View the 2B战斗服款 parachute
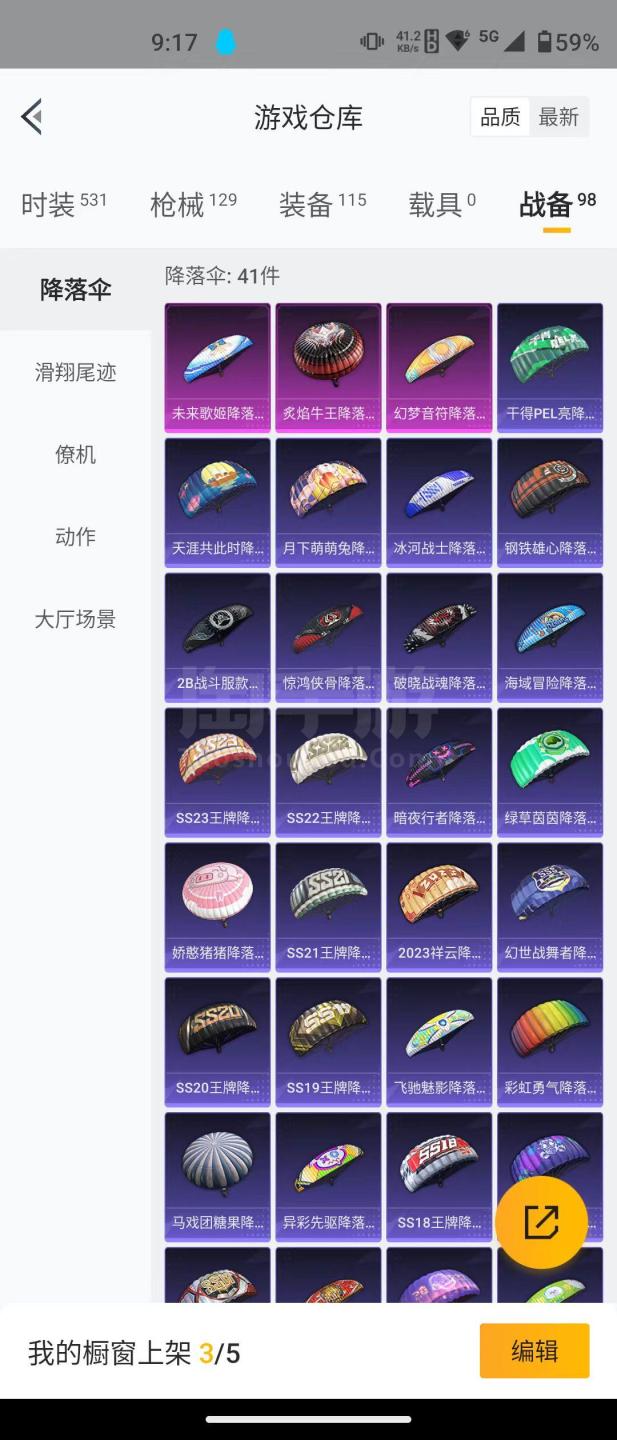Viewport: 617px width, 1440px height. [218, 637]
